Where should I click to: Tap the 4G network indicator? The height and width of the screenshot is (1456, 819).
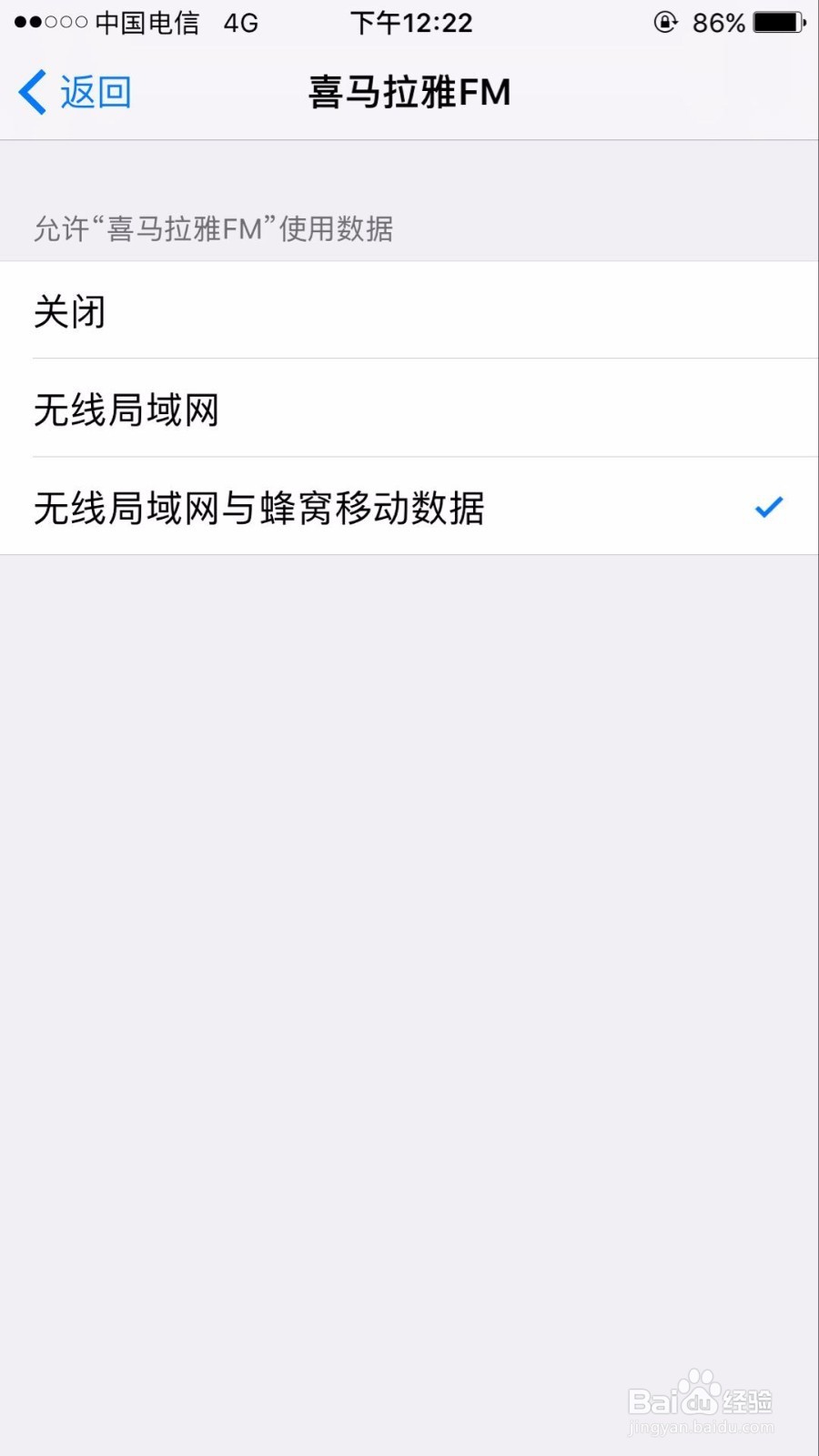[x=240, y=23]
